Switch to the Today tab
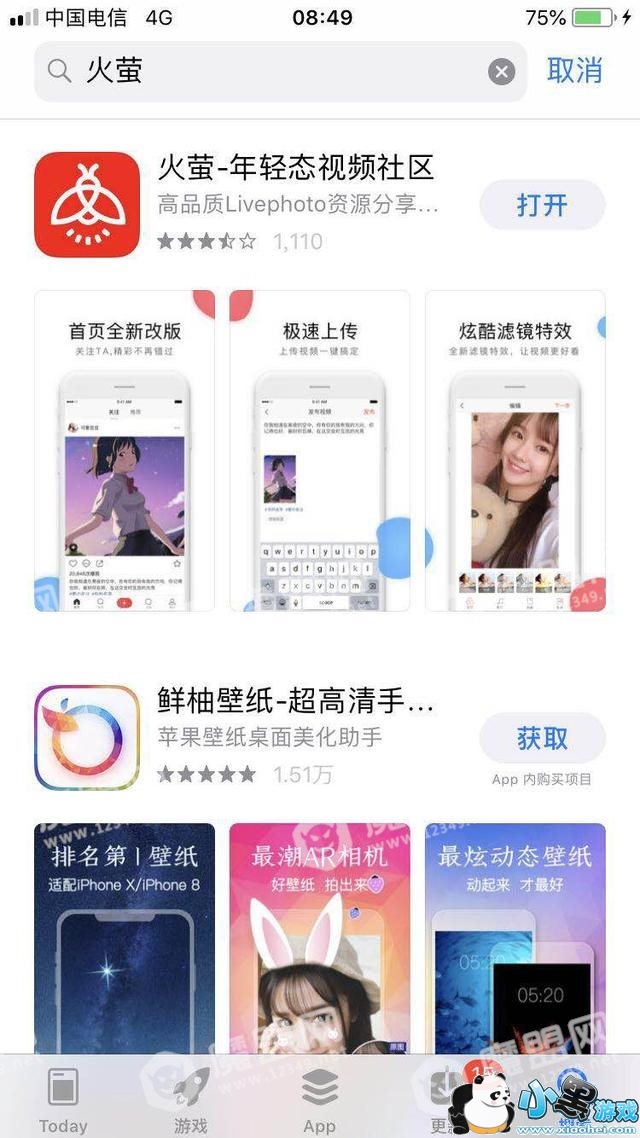Viewport: 640px width, 1138px height. coord(63,1098)
